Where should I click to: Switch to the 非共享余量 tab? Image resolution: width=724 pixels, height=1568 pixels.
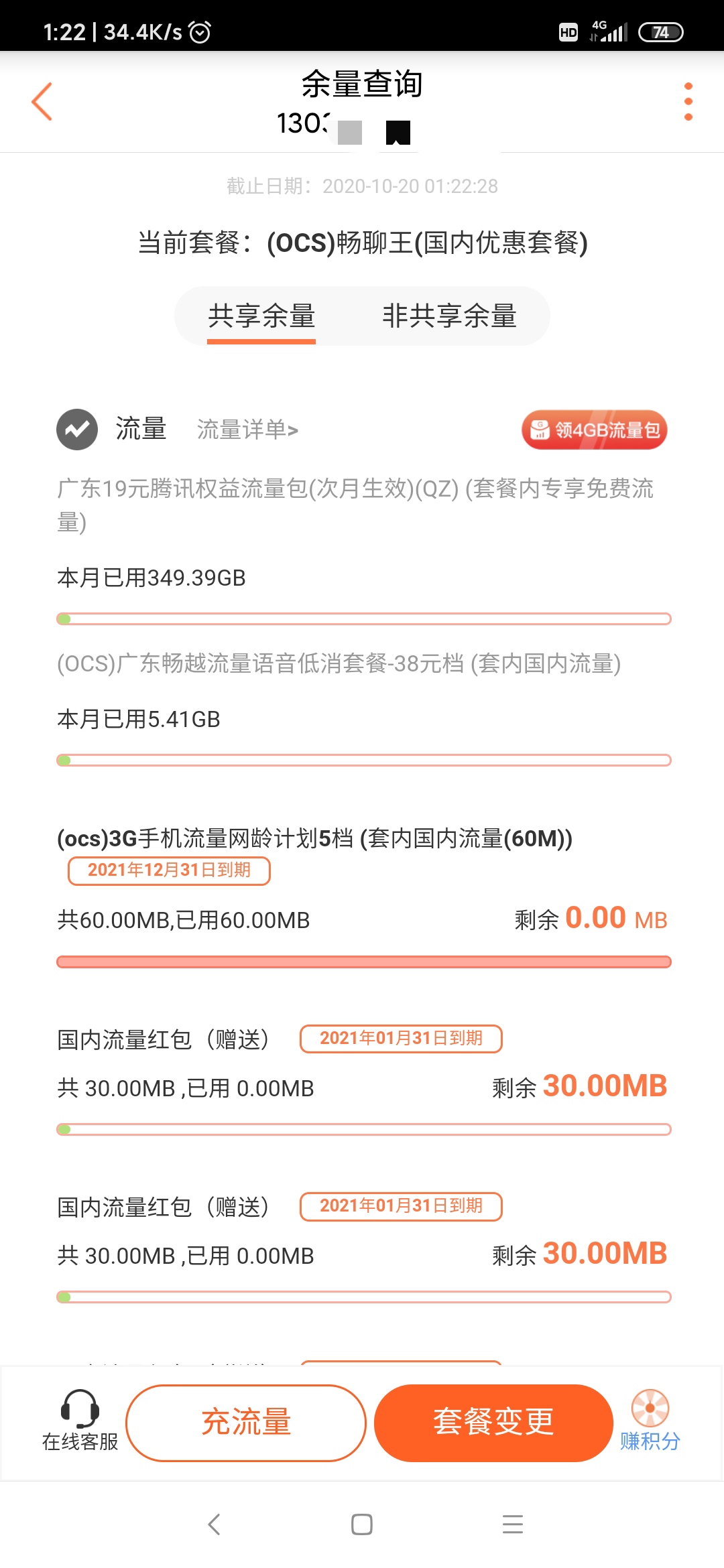tap(449, 316)
